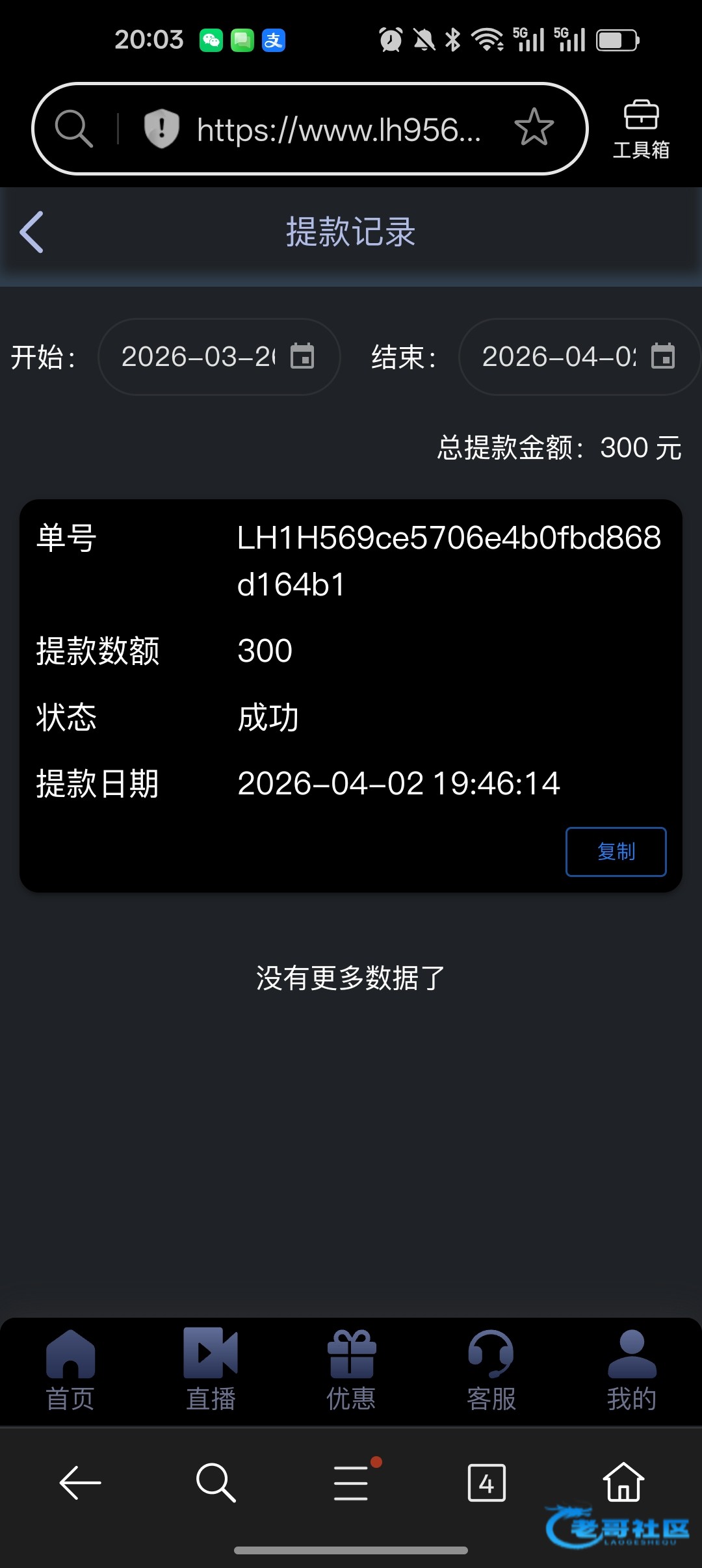
Task: Contact 客服 customer service
Action: [491, 1369]
